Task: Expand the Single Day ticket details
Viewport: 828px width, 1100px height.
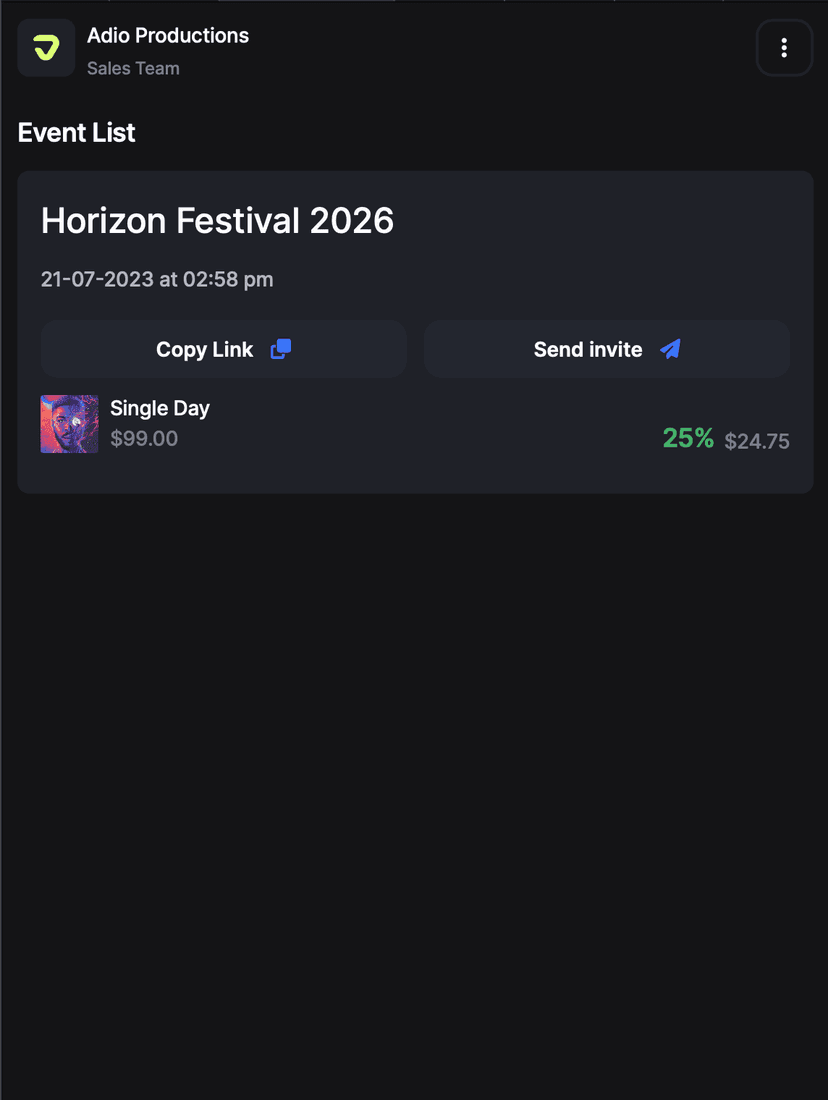Action: tap(415, 423)
